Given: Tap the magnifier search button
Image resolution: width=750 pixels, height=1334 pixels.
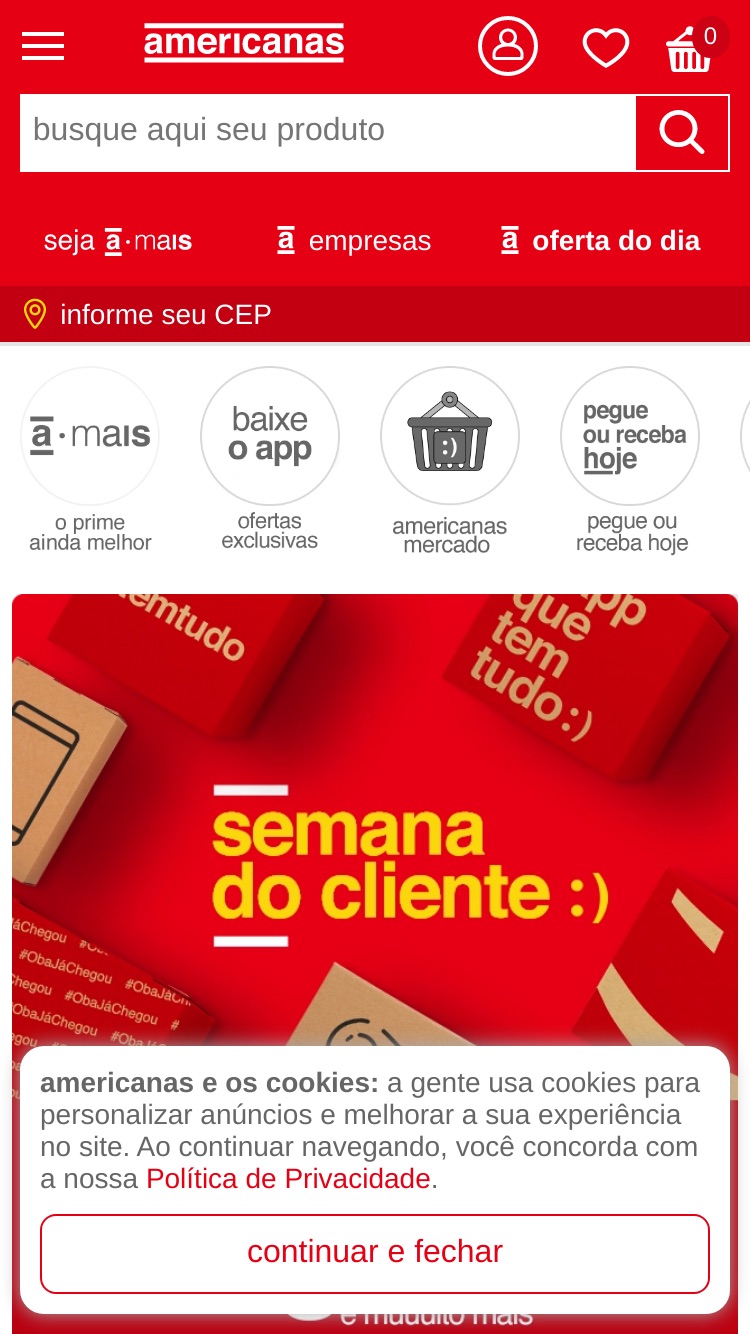Looking at the screenshot, I should (x=682, y=132).
